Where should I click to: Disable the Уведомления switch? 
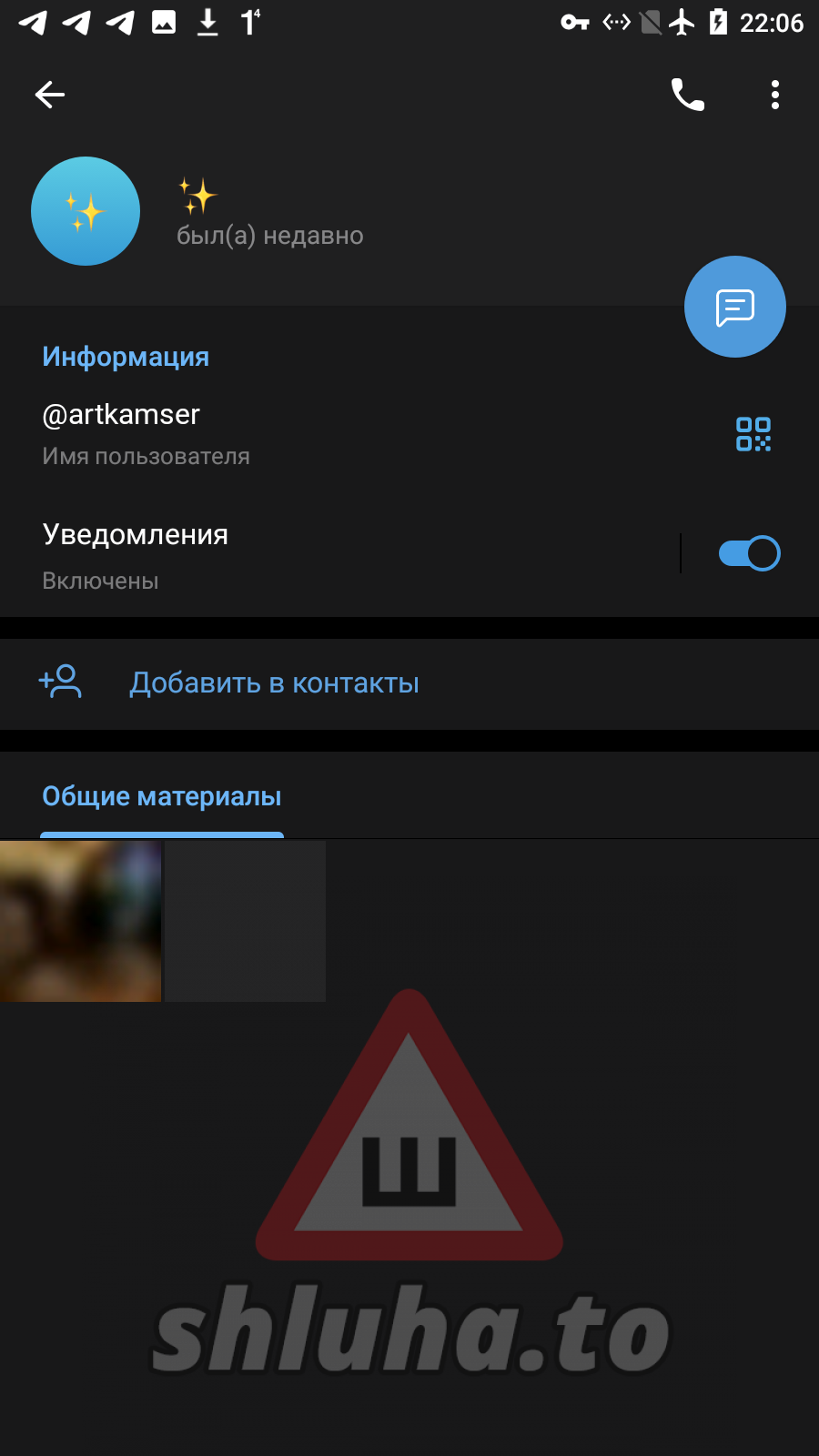tap(749, 553)
